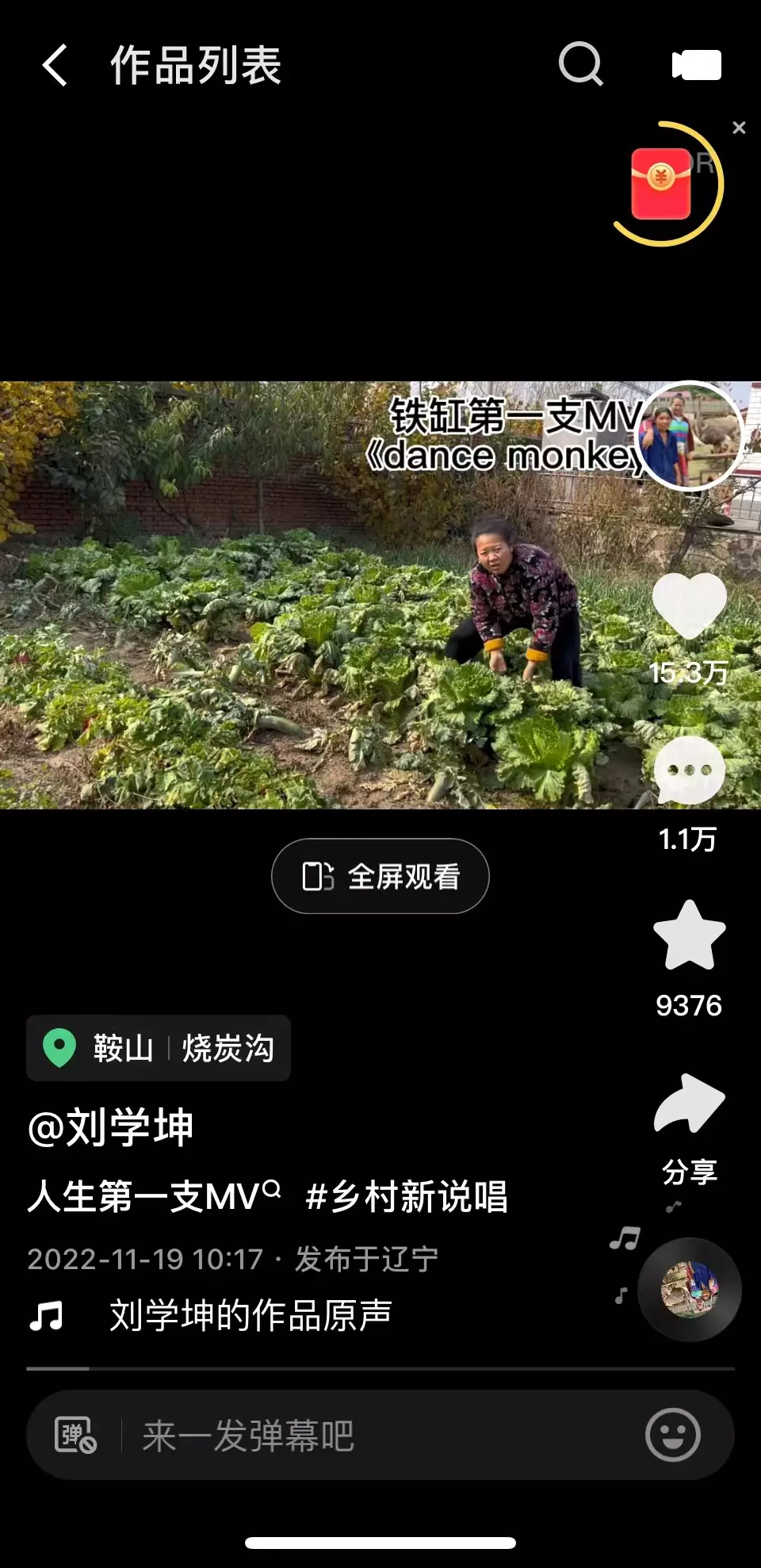The height and width of the screenshot is (1568, 761).
Task: Tap the back chevron next to 作品列表
Action: [x=52, y=67]
